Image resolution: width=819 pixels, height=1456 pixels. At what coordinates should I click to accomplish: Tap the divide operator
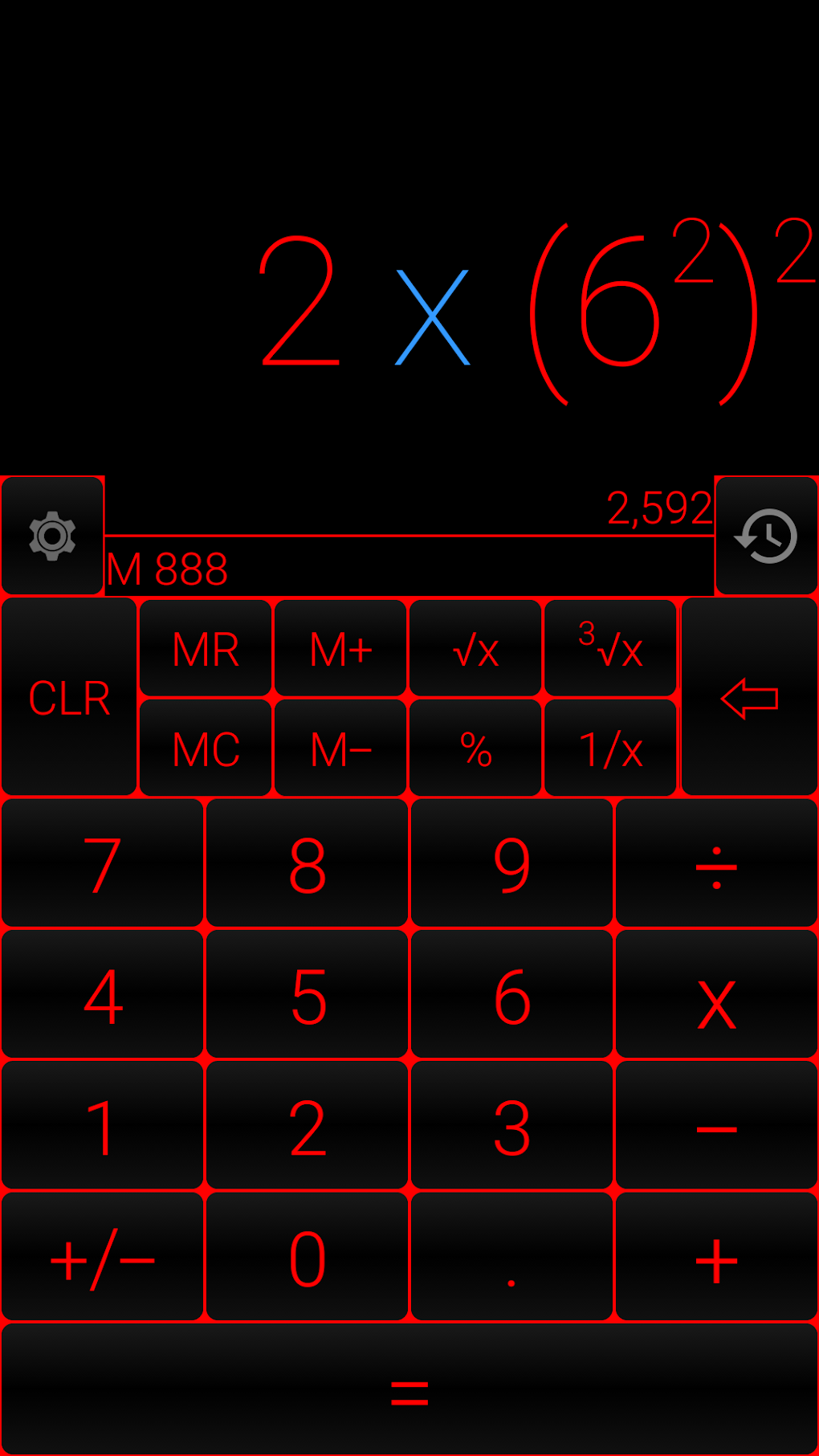point(716,863)
